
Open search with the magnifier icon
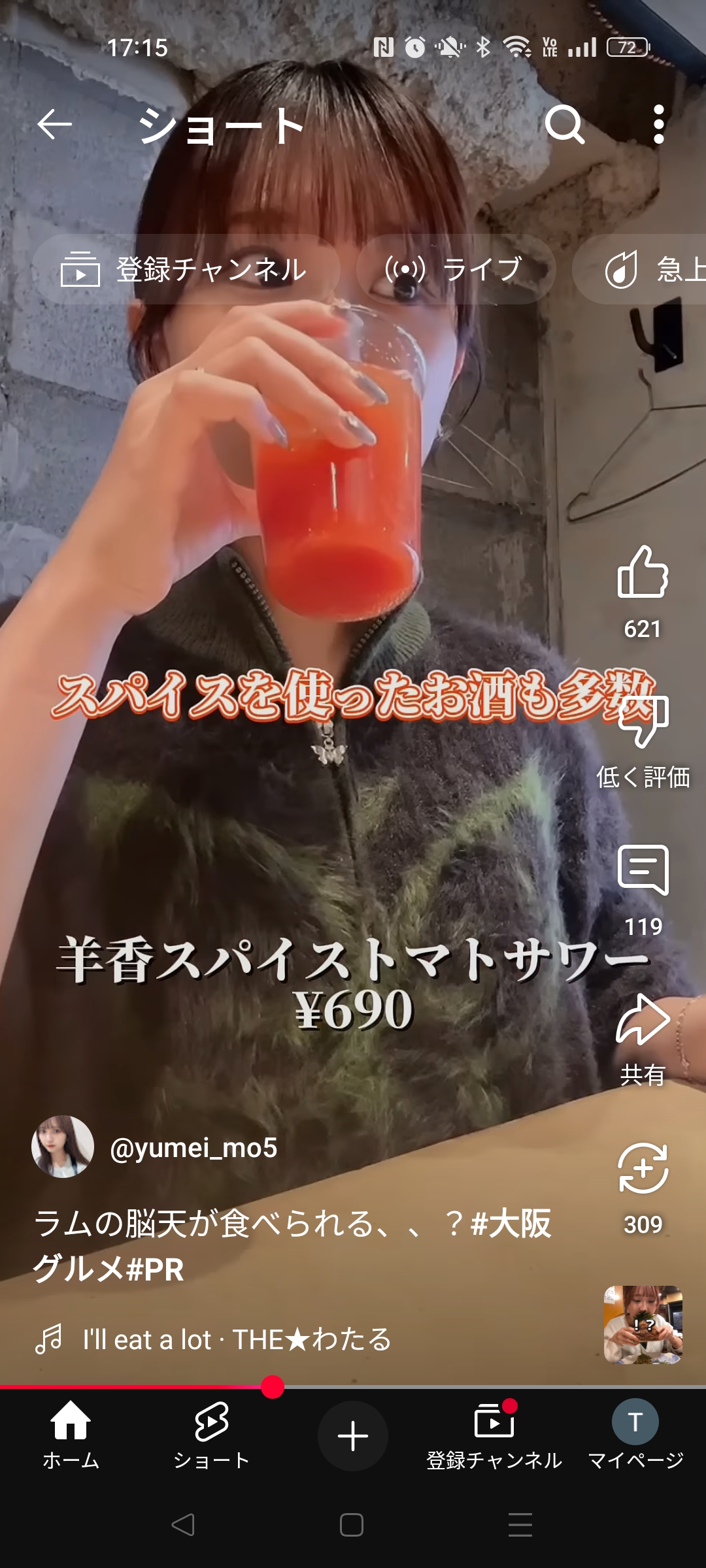[x=565, y=125]
